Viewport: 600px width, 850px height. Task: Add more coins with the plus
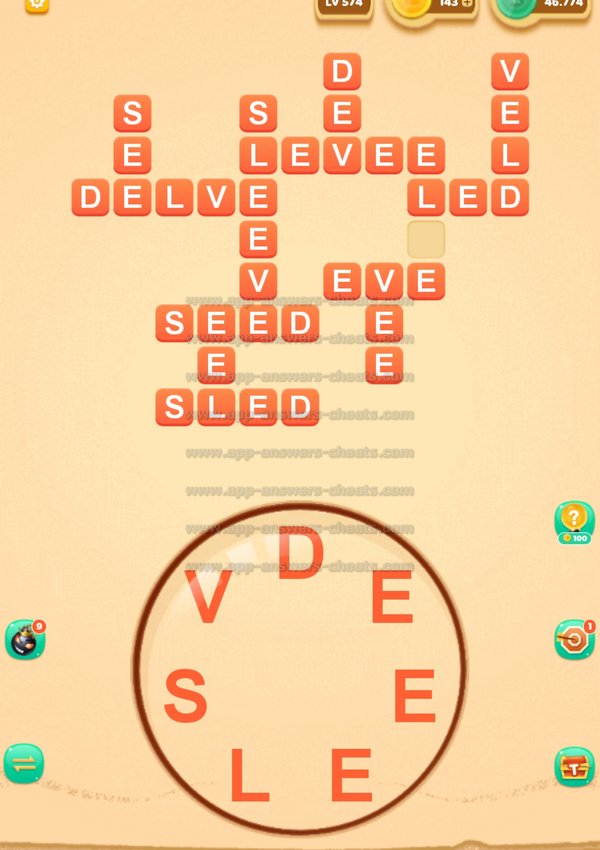pyautogui.click(x=466, y=4)
